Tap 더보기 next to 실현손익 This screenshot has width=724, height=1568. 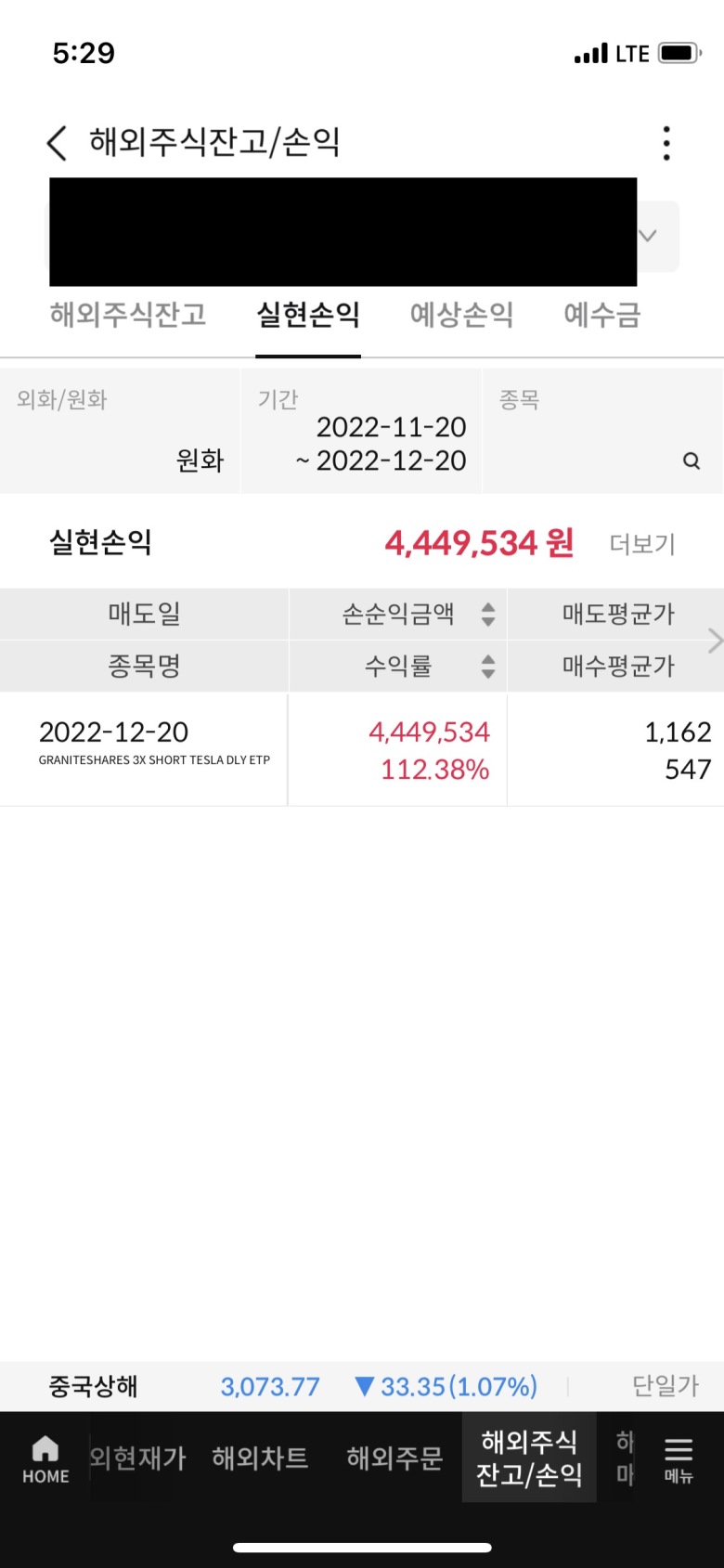point(642,544)
